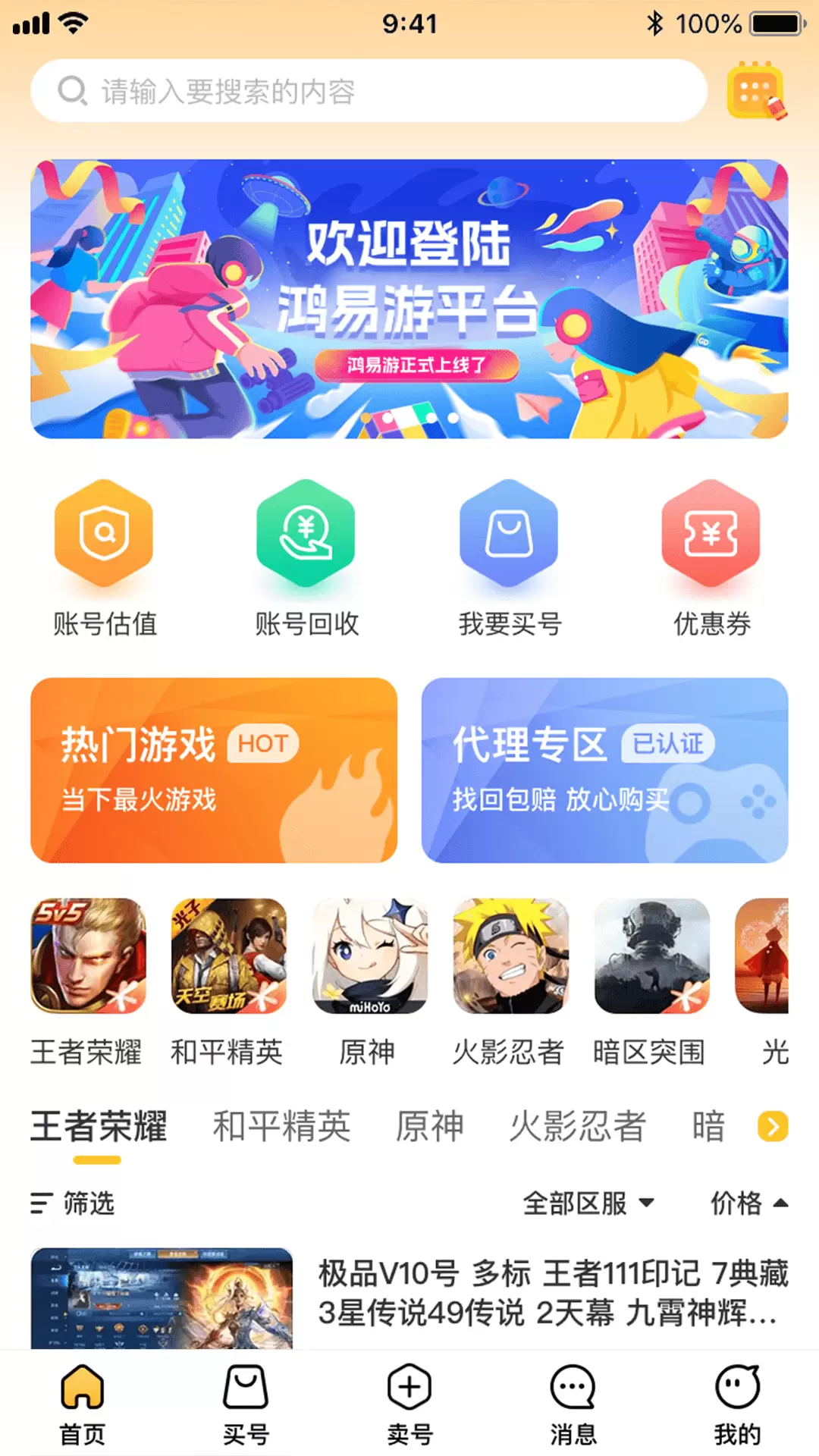The height and width of the screenshot is (1456, 819).
Task: Switch to the 火影忍者 tab
Action: pos(577,1126)
